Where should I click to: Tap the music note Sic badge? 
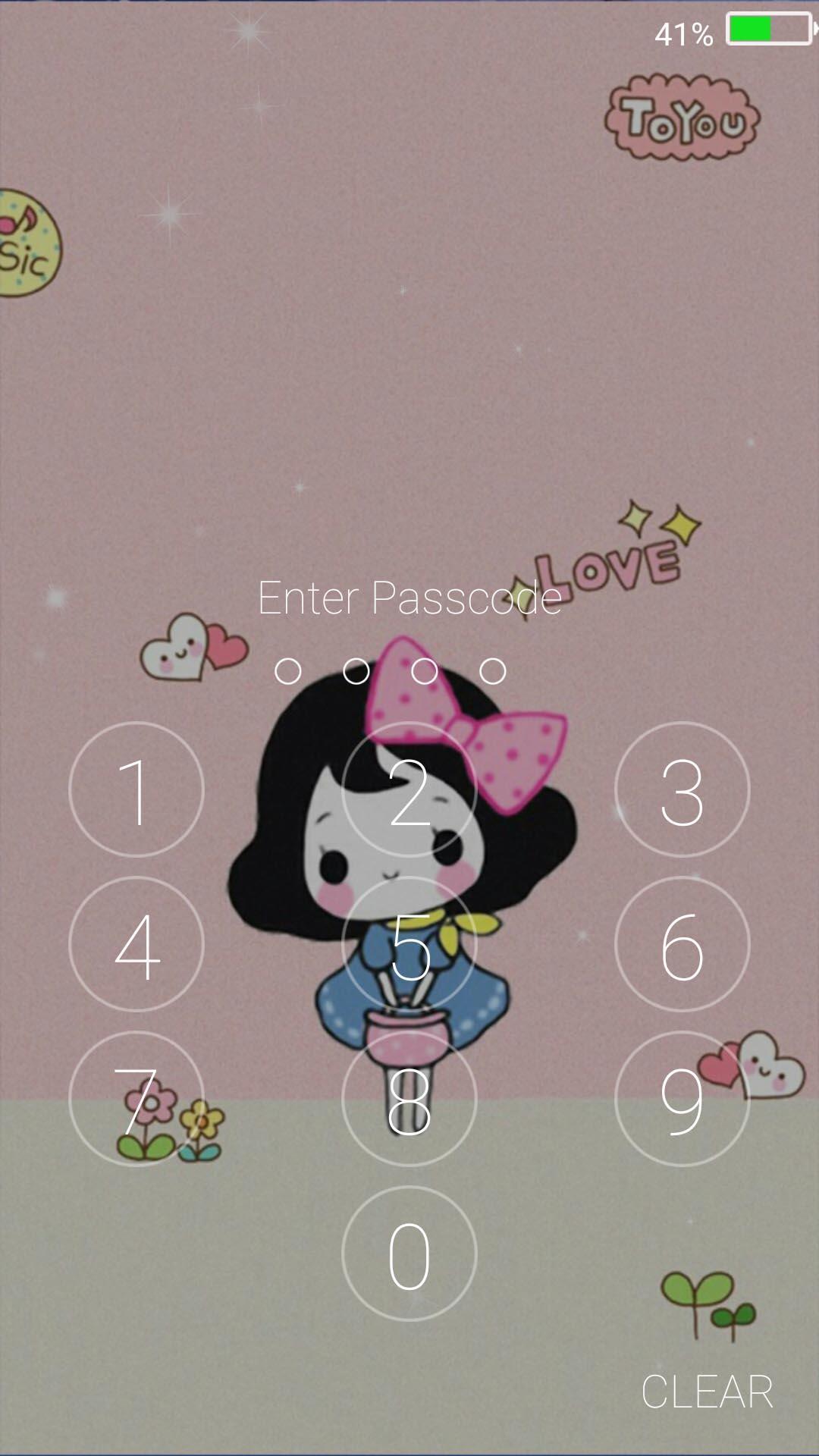click(23, 239)
